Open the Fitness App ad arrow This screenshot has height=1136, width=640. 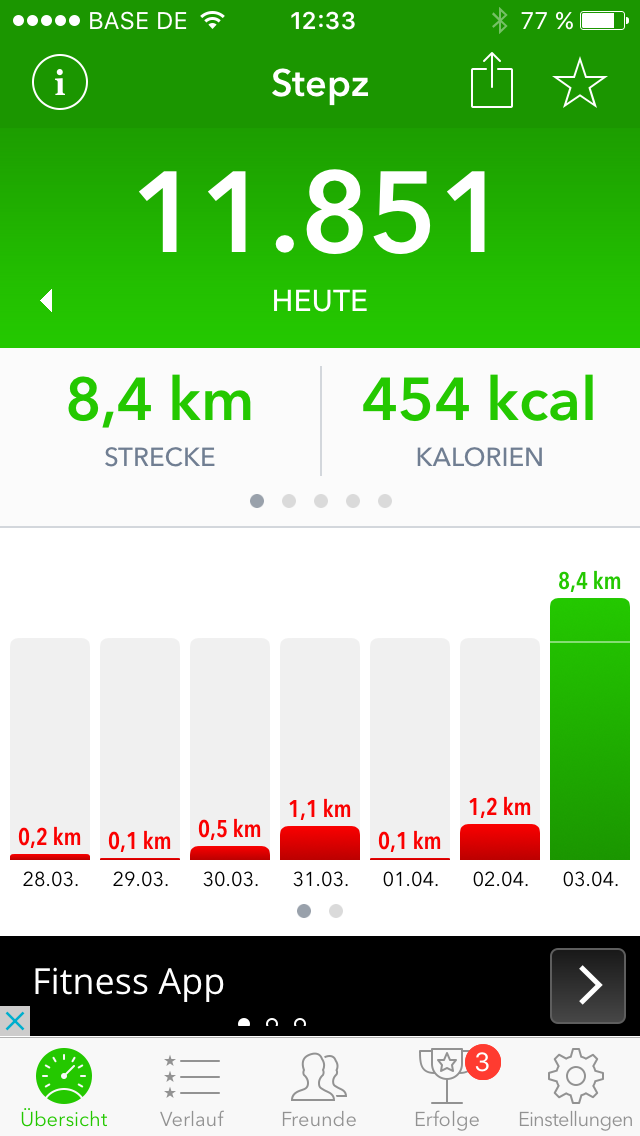(x=588, y=986)
